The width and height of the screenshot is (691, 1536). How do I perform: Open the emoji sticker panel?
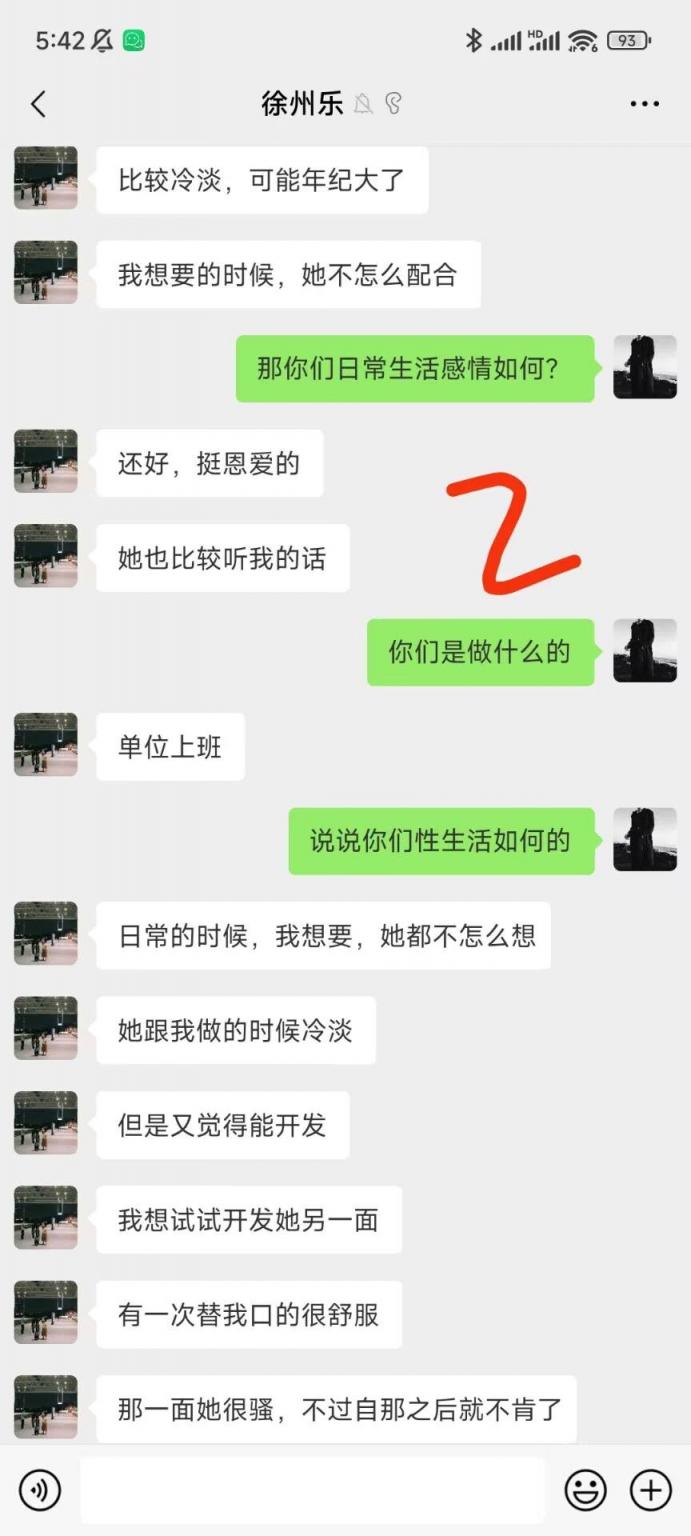585,1490
